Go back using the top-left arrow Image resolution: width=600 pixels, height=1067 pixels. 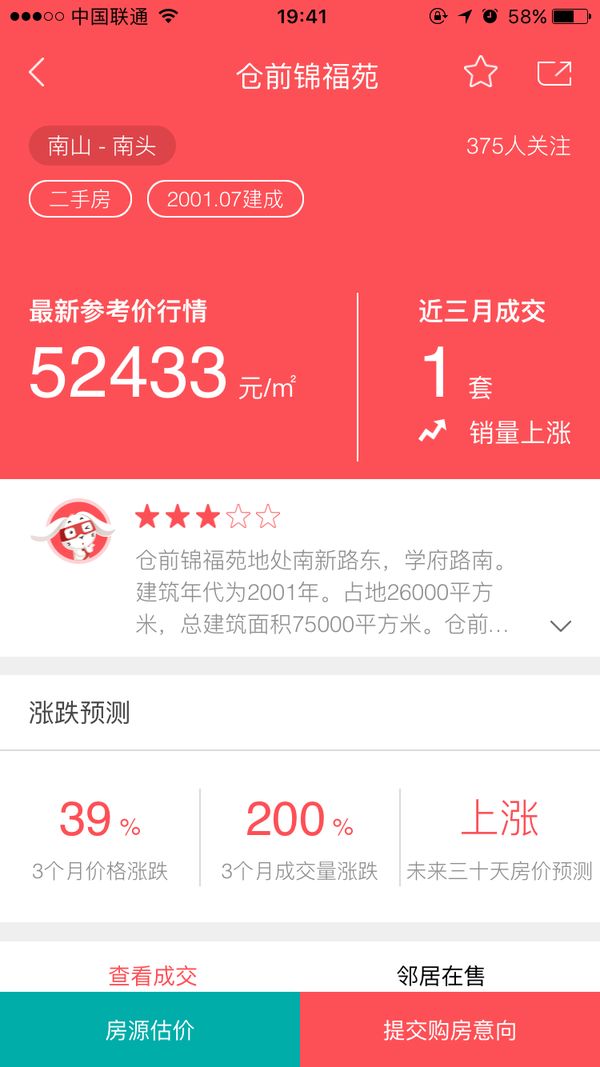coord(37,73)
